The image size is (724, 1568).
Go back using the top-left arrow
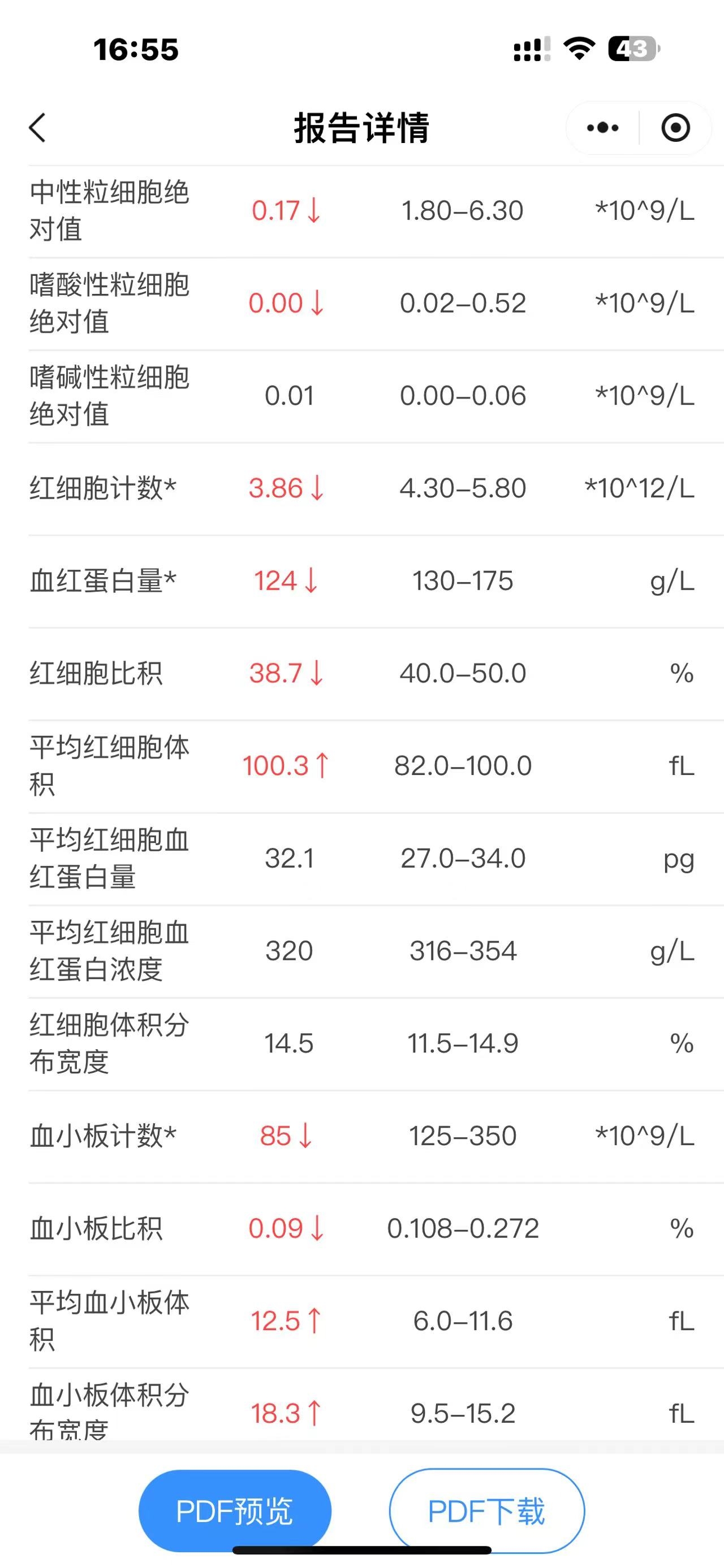click(38, 128)
